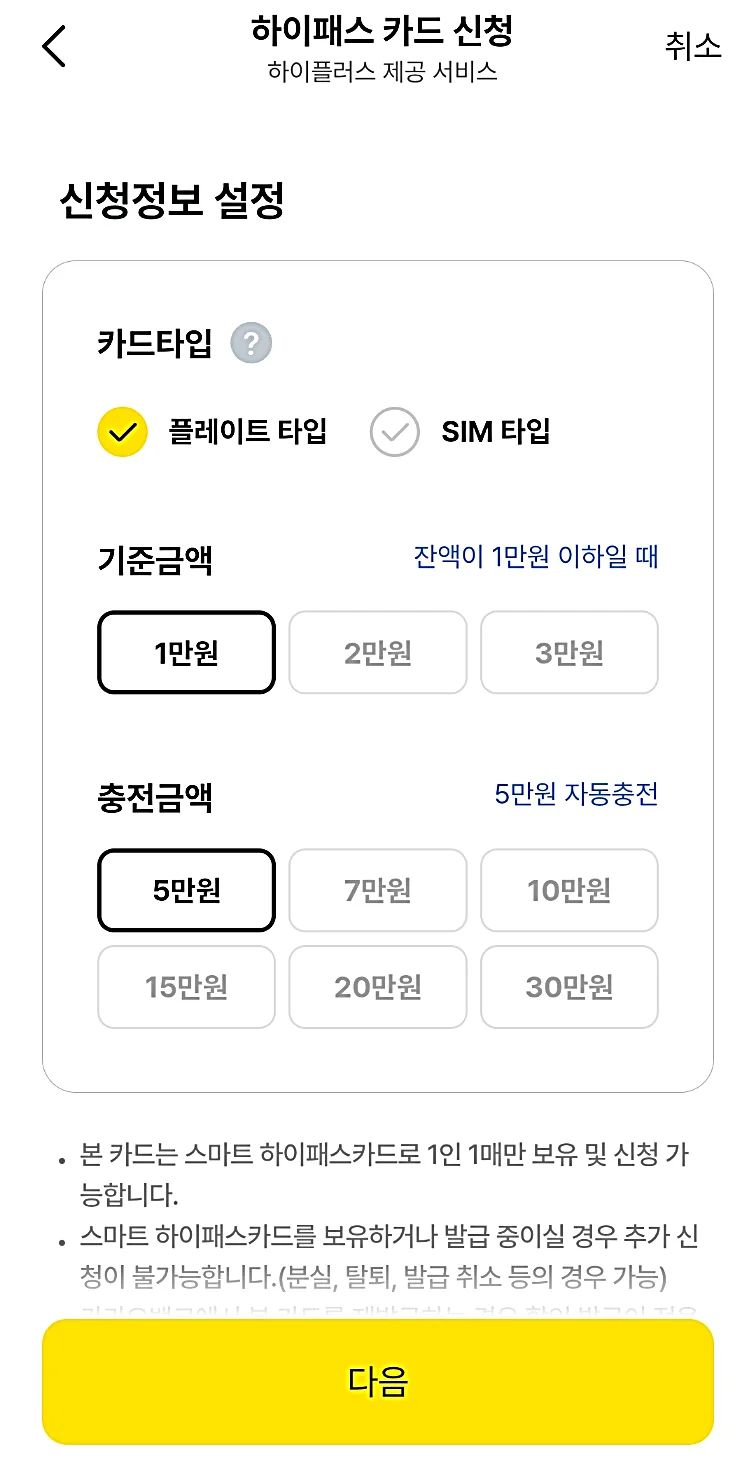Click the yellow checkmark beside 플레이트 타입

(x=122, y=432)
